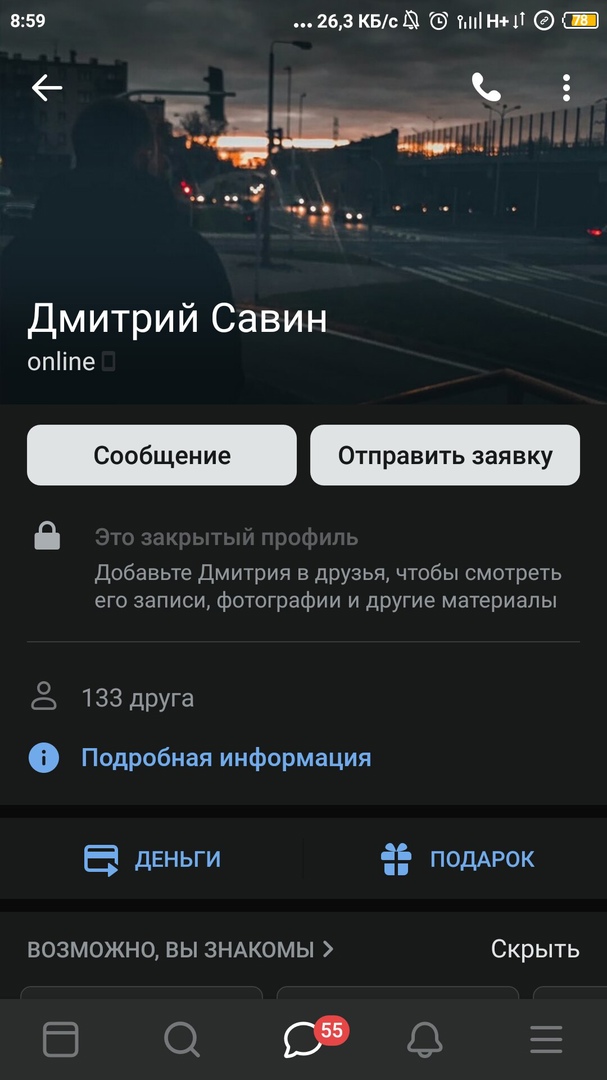
Task: Go back using the arrow icon
Action: (46, 88)
